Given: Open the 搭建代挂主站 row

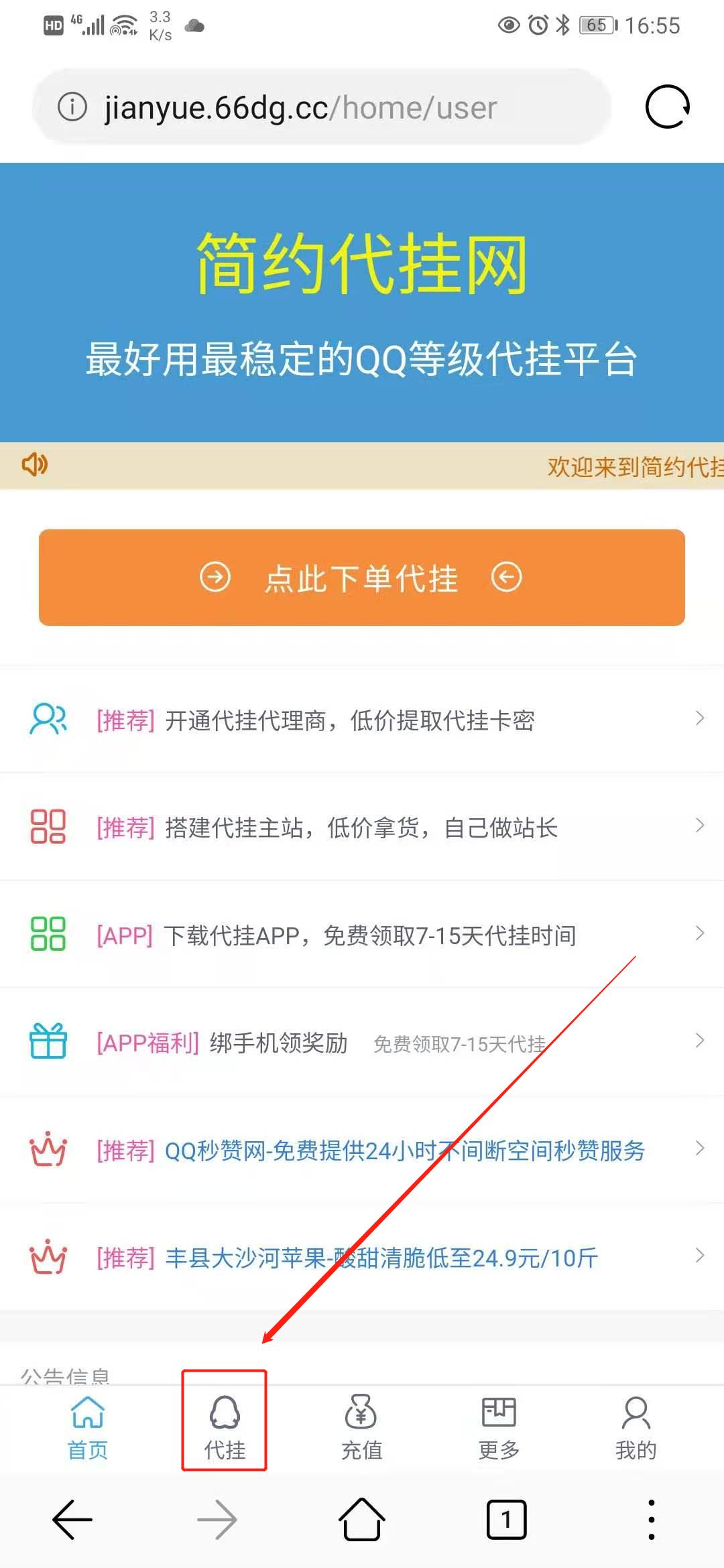Looking at the screenshot, I should pyautogui.click(x=362, y=827).
